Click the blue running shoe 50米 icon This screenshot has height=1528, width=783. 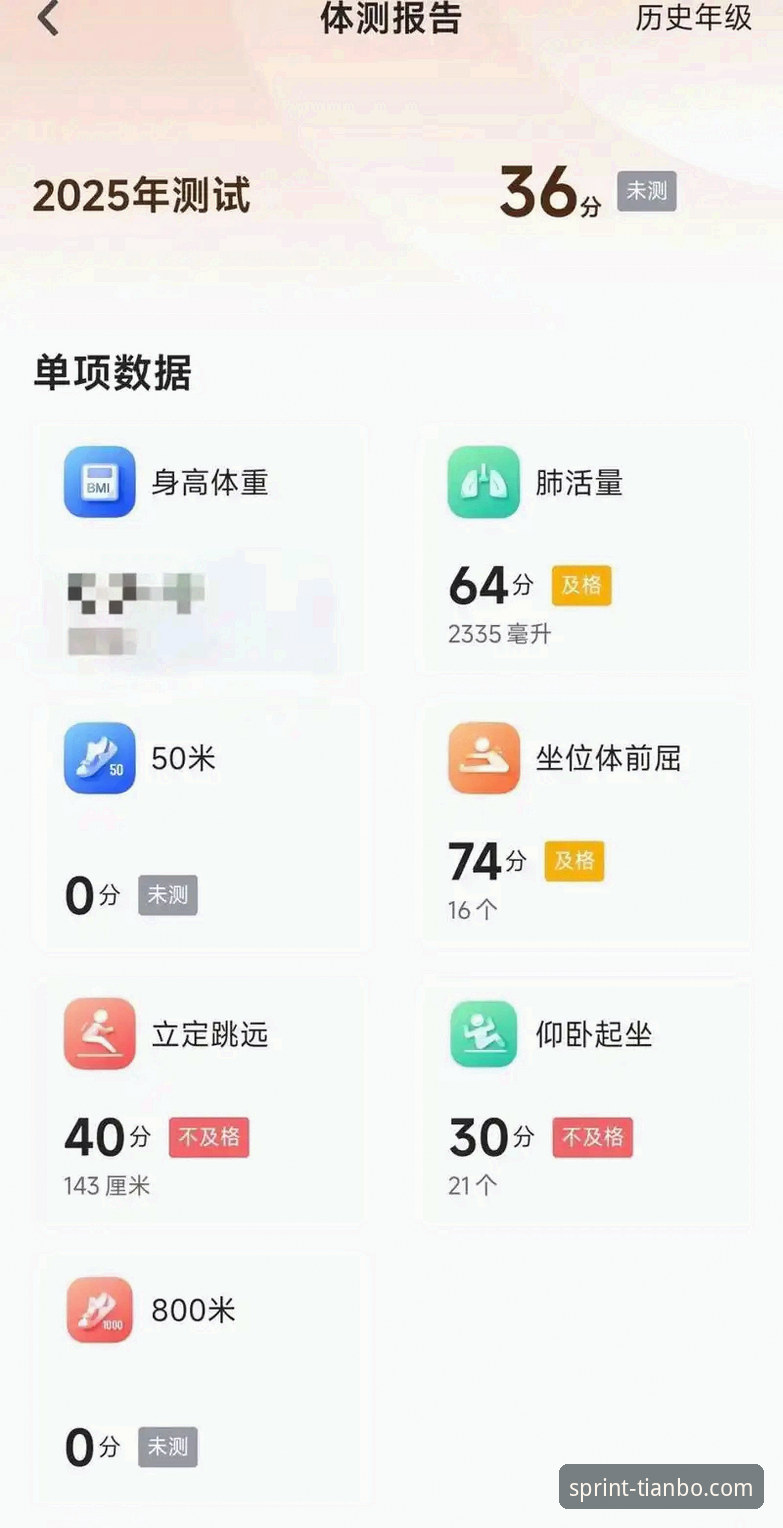point(98,758)
